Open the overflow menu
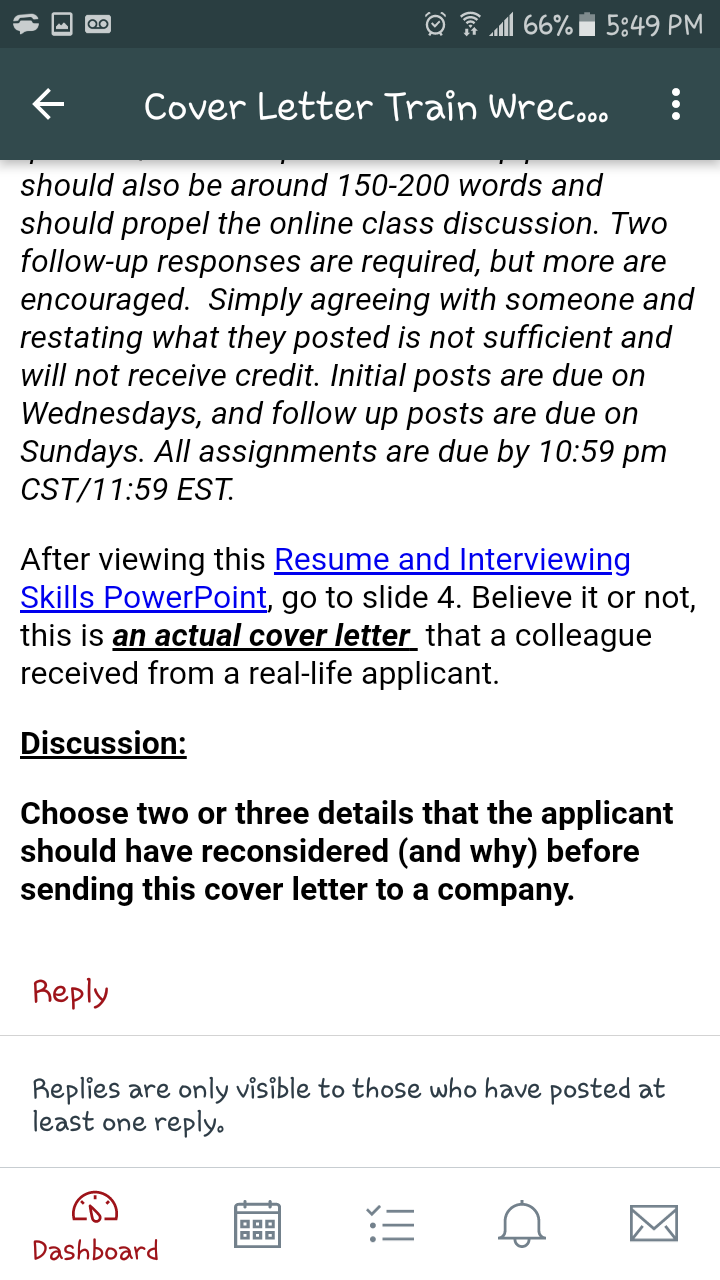 [x=676, y=105]
